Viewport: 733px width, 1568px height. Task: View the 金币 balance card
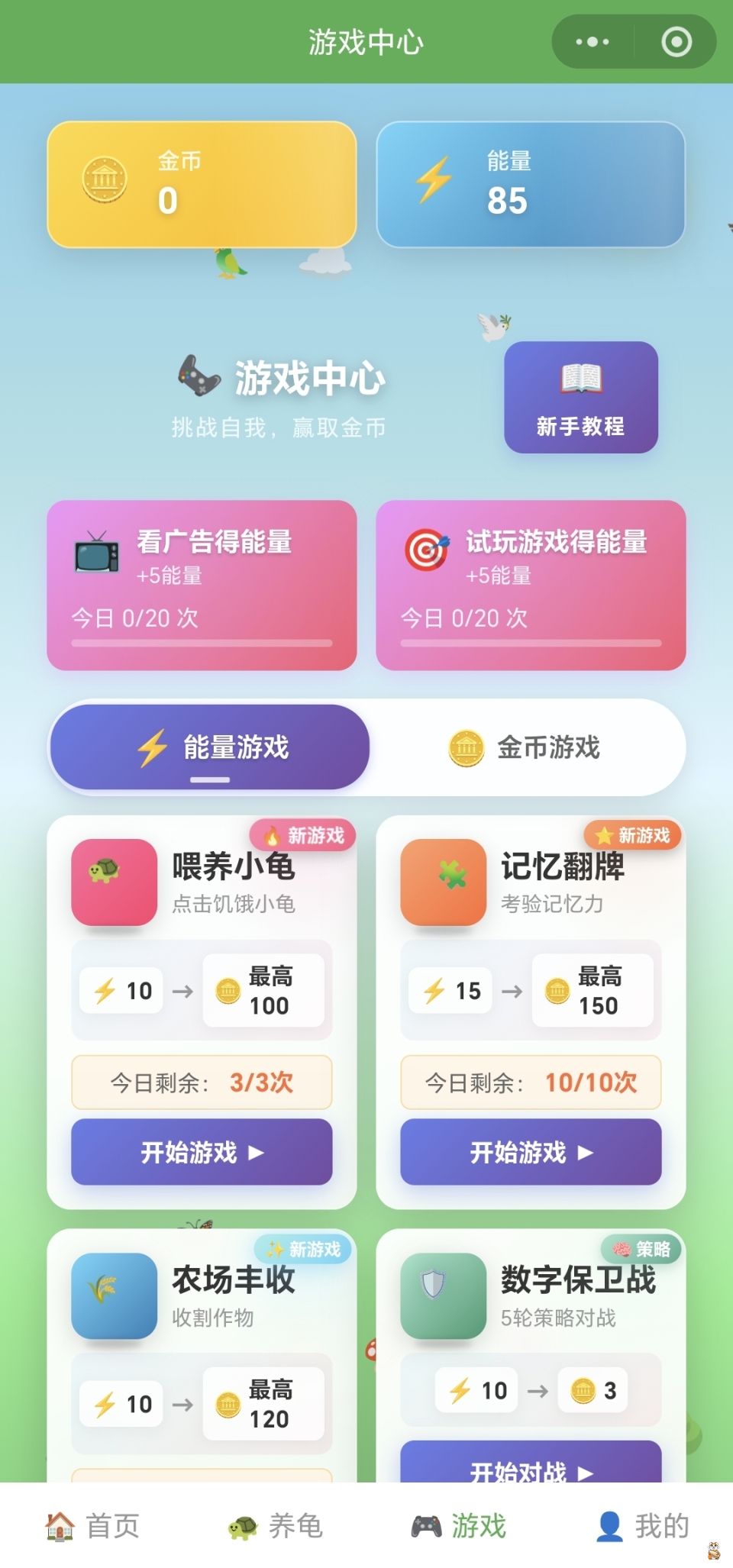(202, 184)
